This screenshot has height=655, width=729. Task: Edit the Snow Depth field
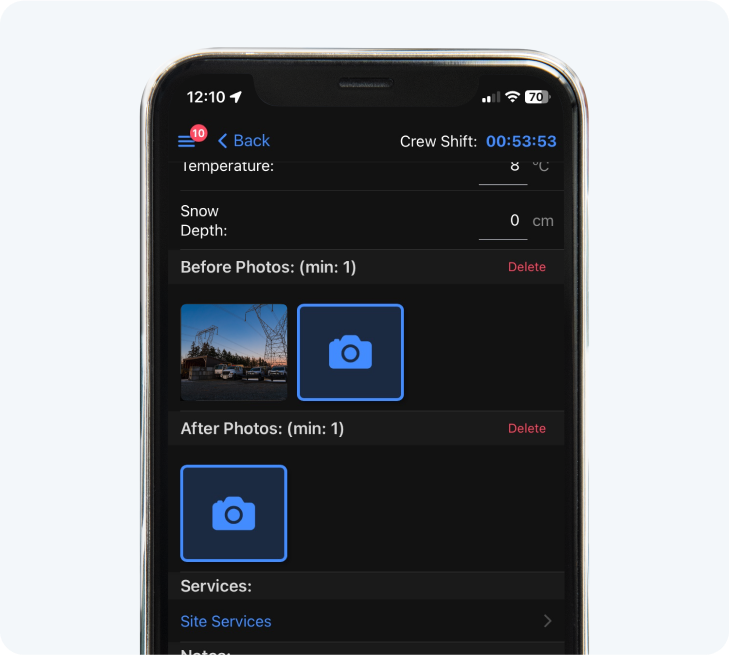tap(503, 221)
